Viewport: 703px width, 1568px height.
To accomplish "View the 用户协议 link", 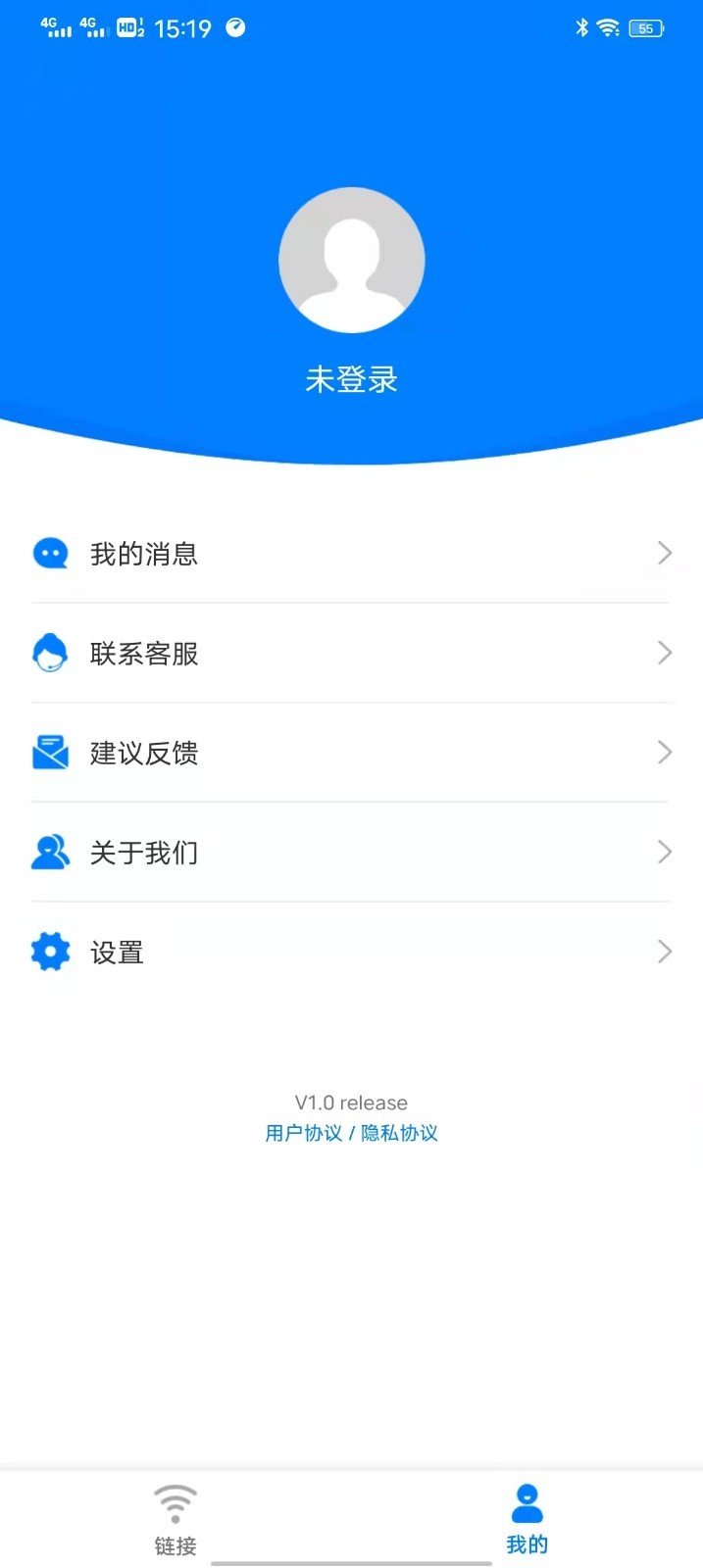I will [304, 1133].
